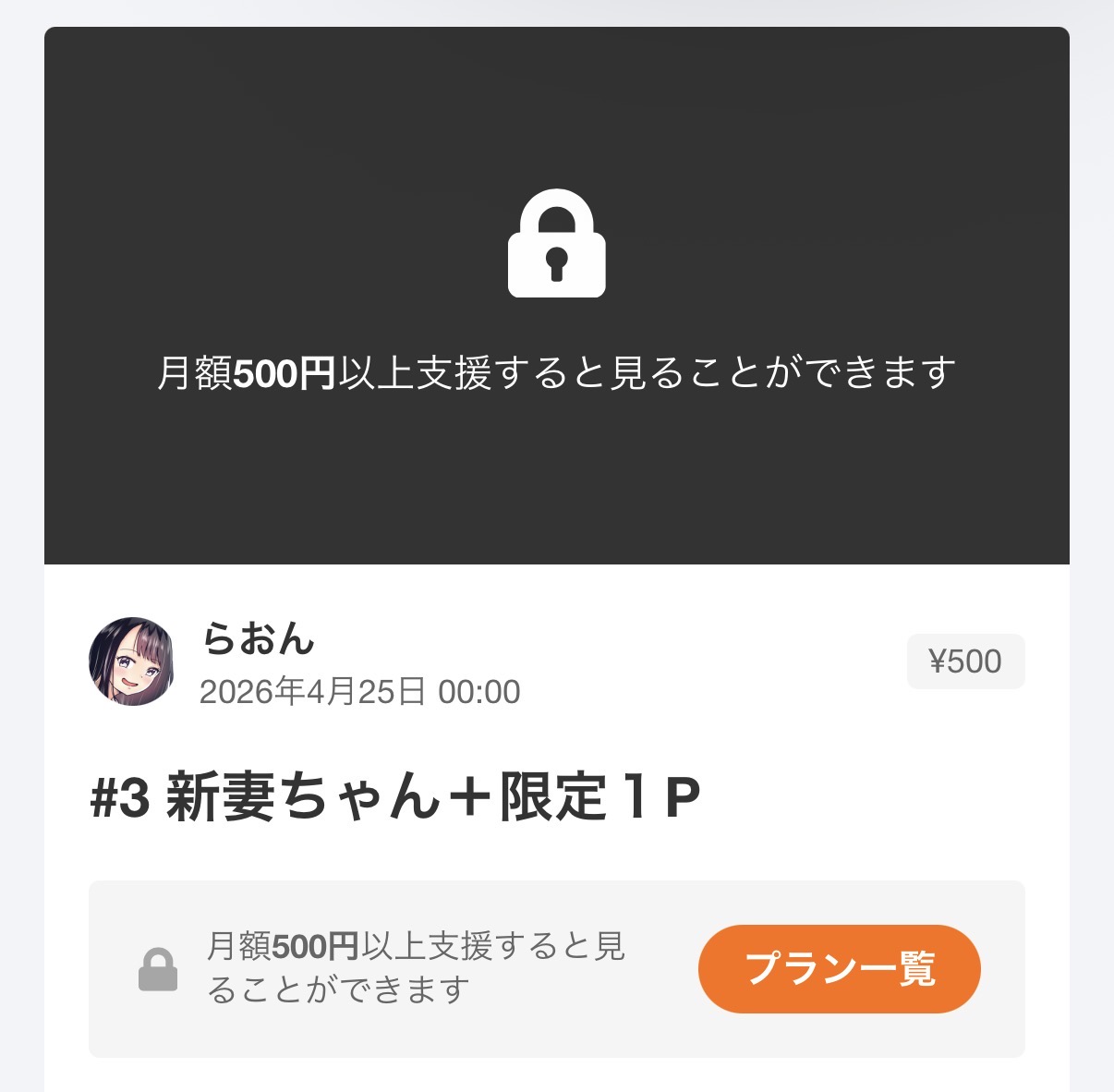Tap the locked post cover image
The height and width of the screenshot is (1092, 1114).
(x=557, y=296)
